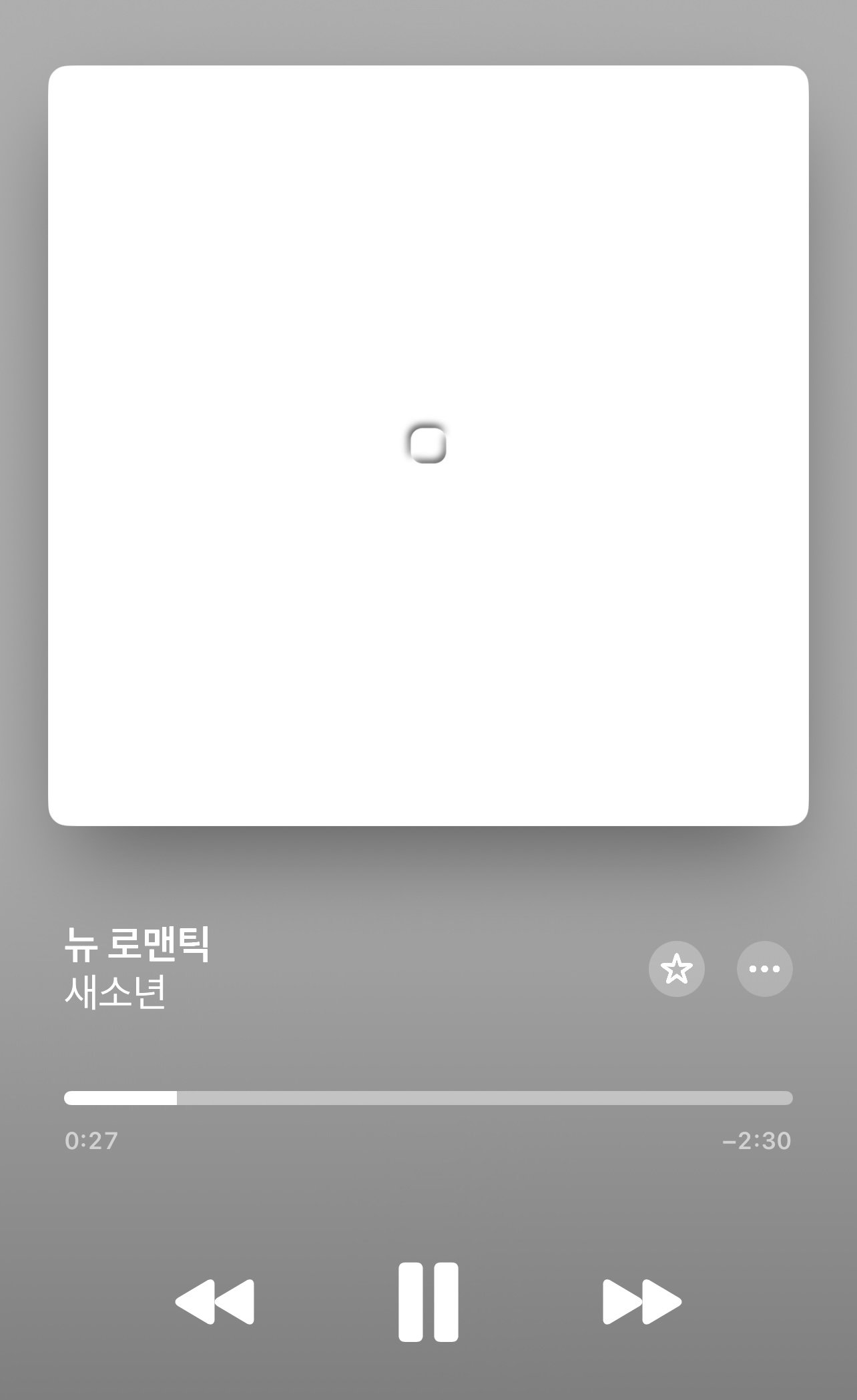Open the more options menu

(x=764, y=969)
